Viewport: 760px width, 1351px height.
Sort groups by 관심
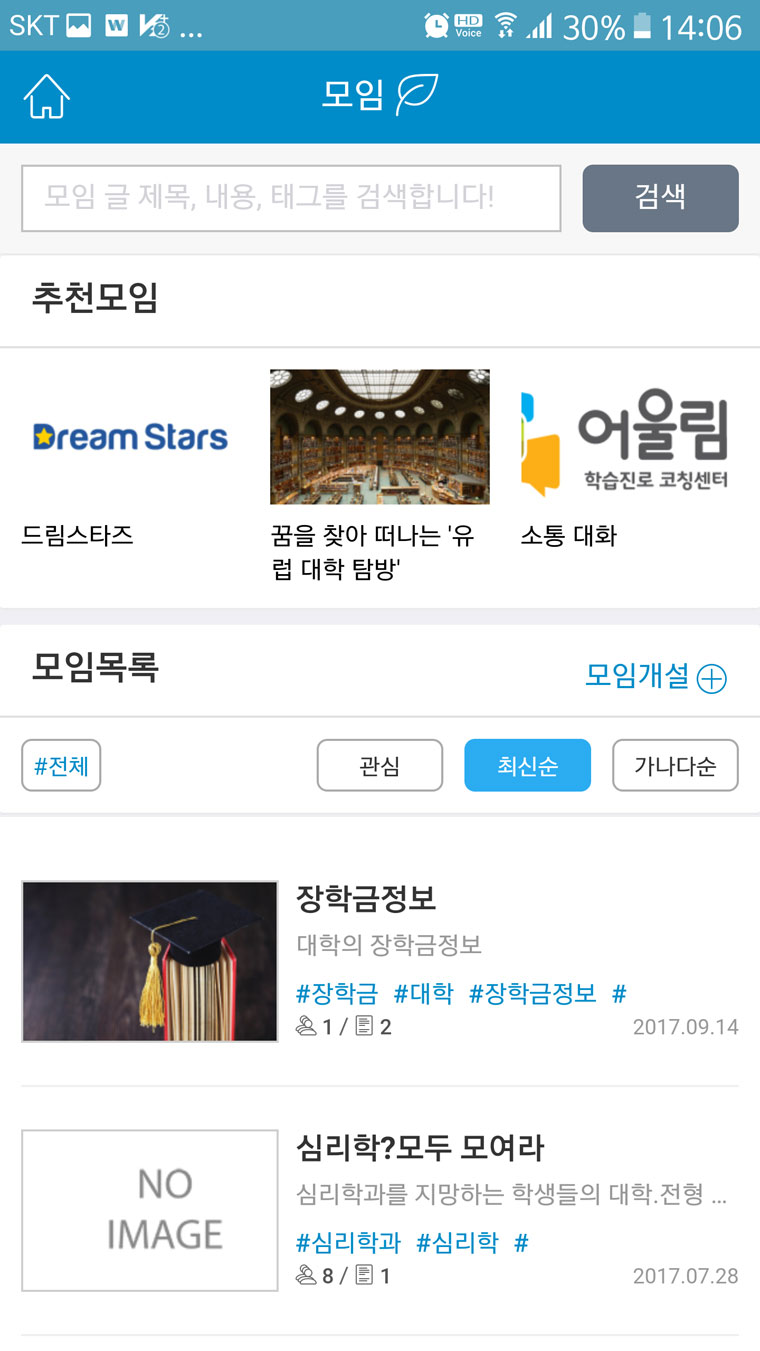pyautogui.click(x=380, y=766)
